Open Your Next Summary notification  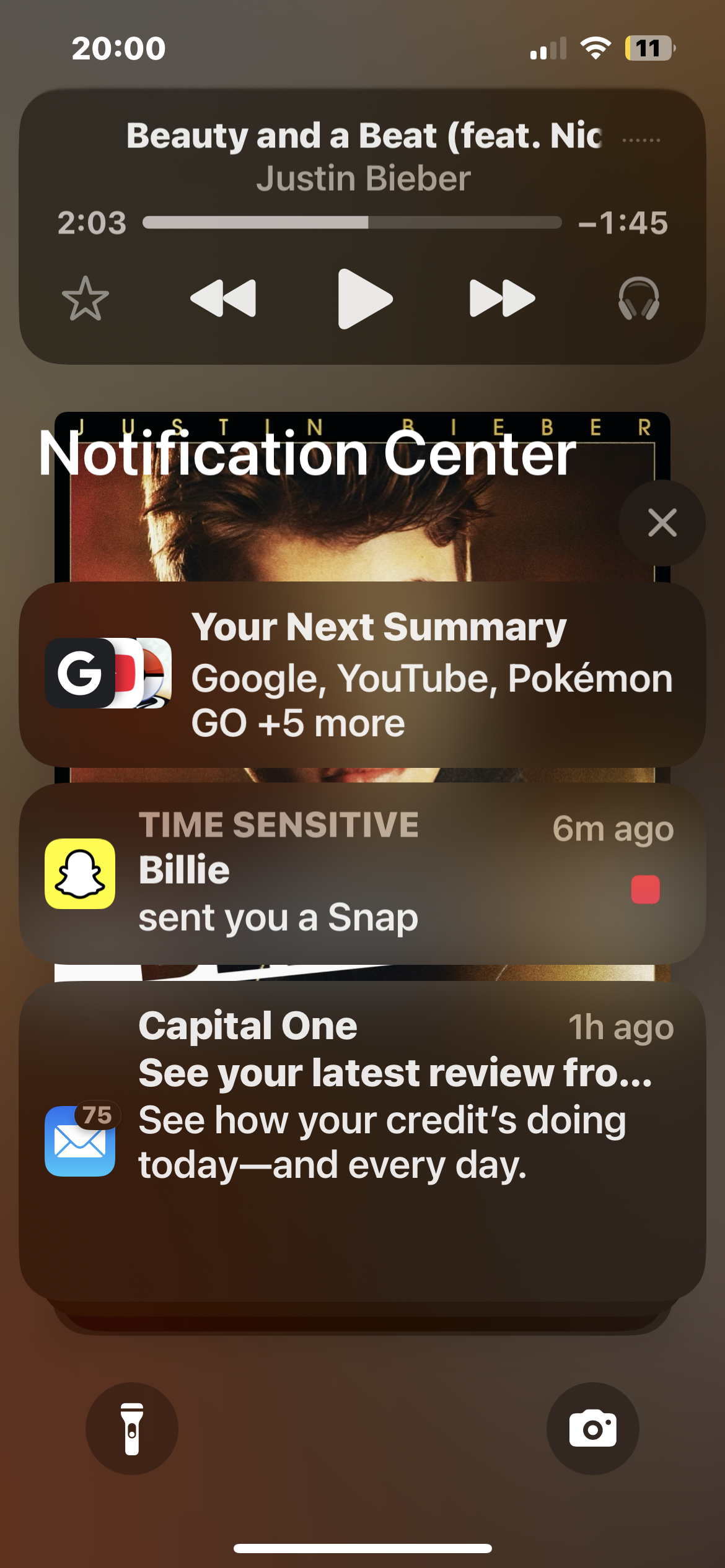(362, 674)
